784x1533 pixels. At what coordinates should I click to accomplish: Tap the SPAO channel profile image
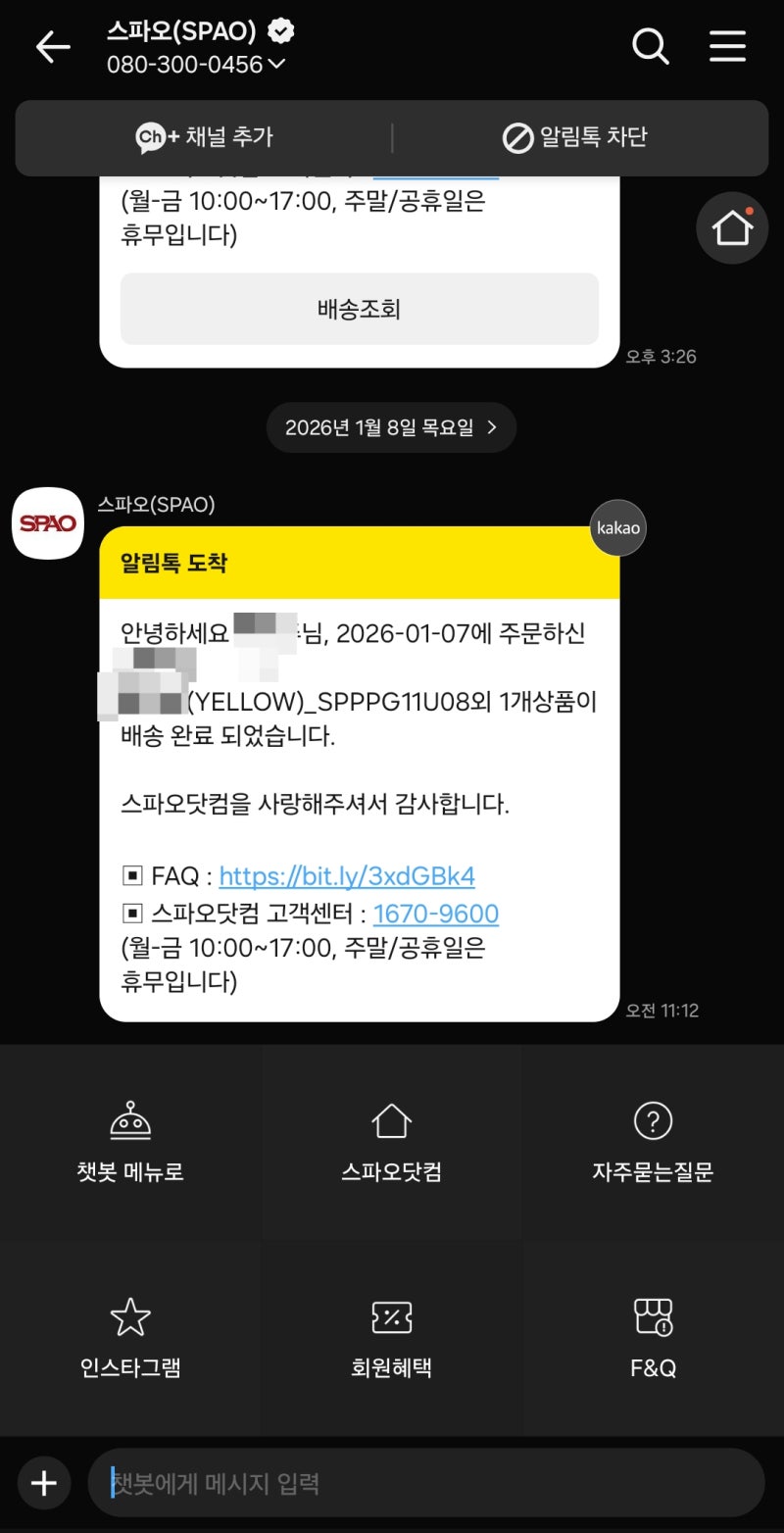coord(47,523)
